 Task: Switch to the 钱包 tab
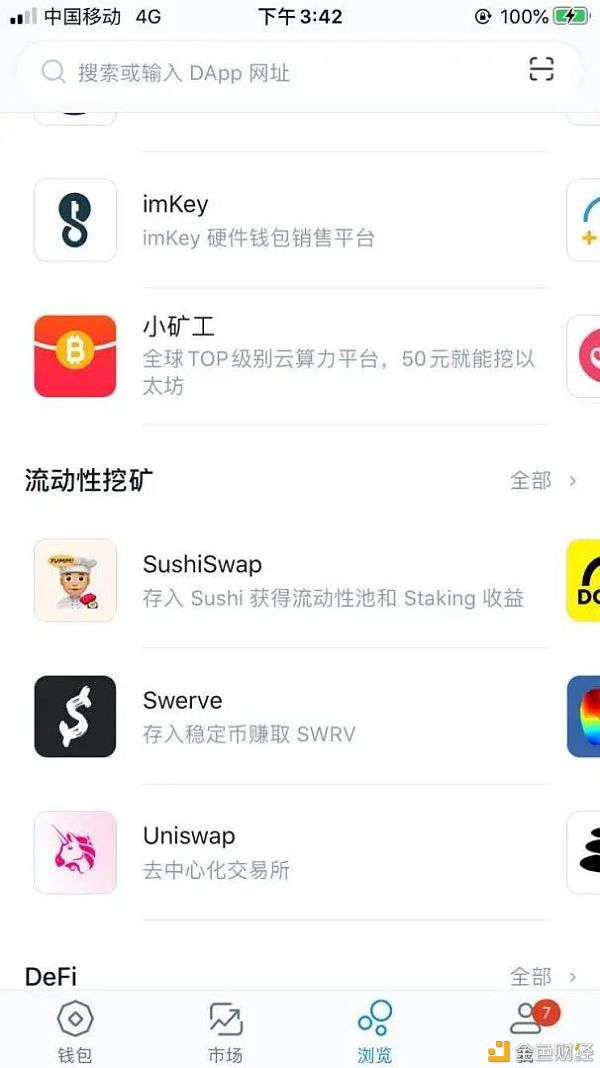coord(75,1032)
